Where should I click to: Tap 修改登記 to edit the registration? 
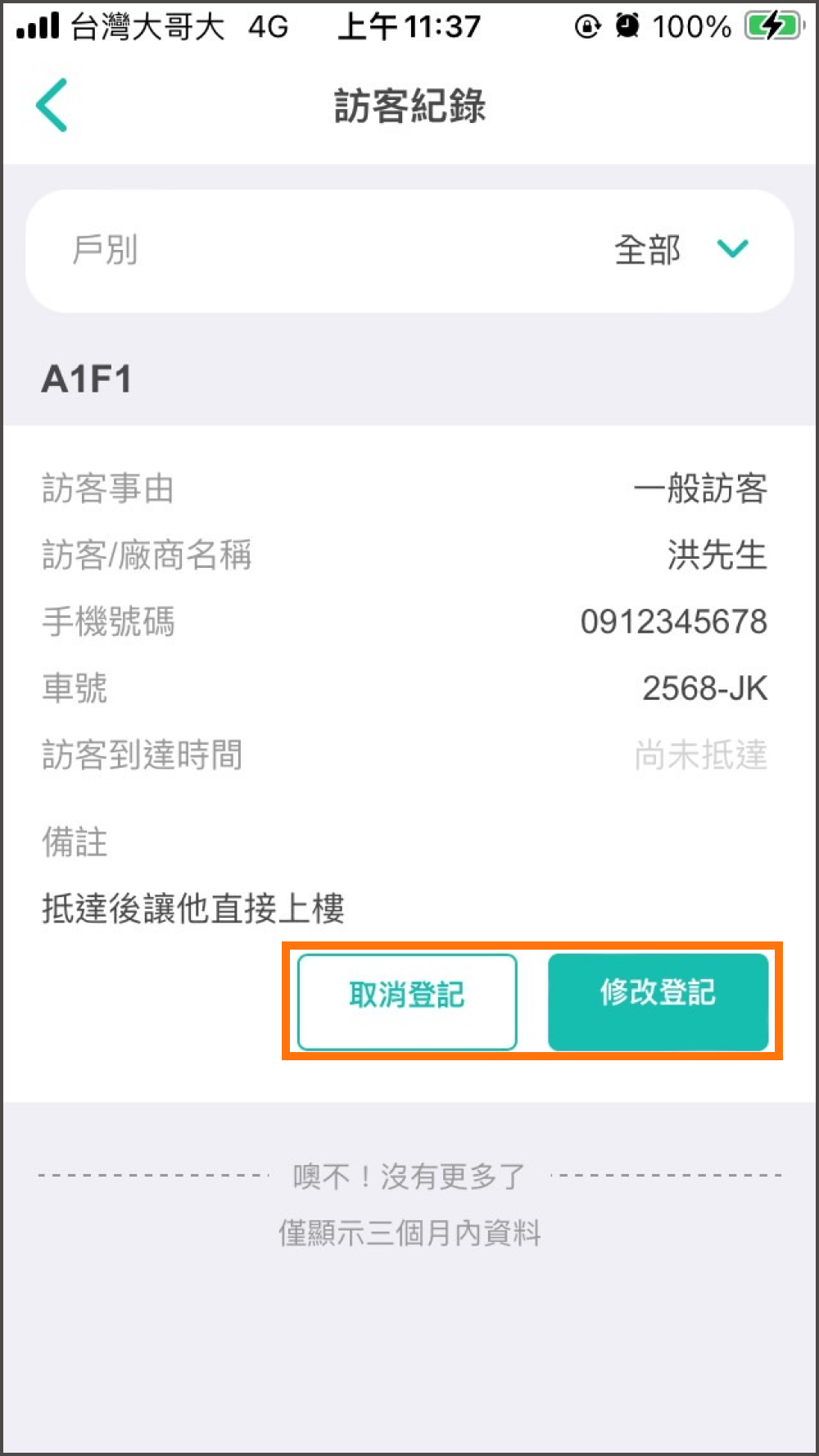(658, 1001)
